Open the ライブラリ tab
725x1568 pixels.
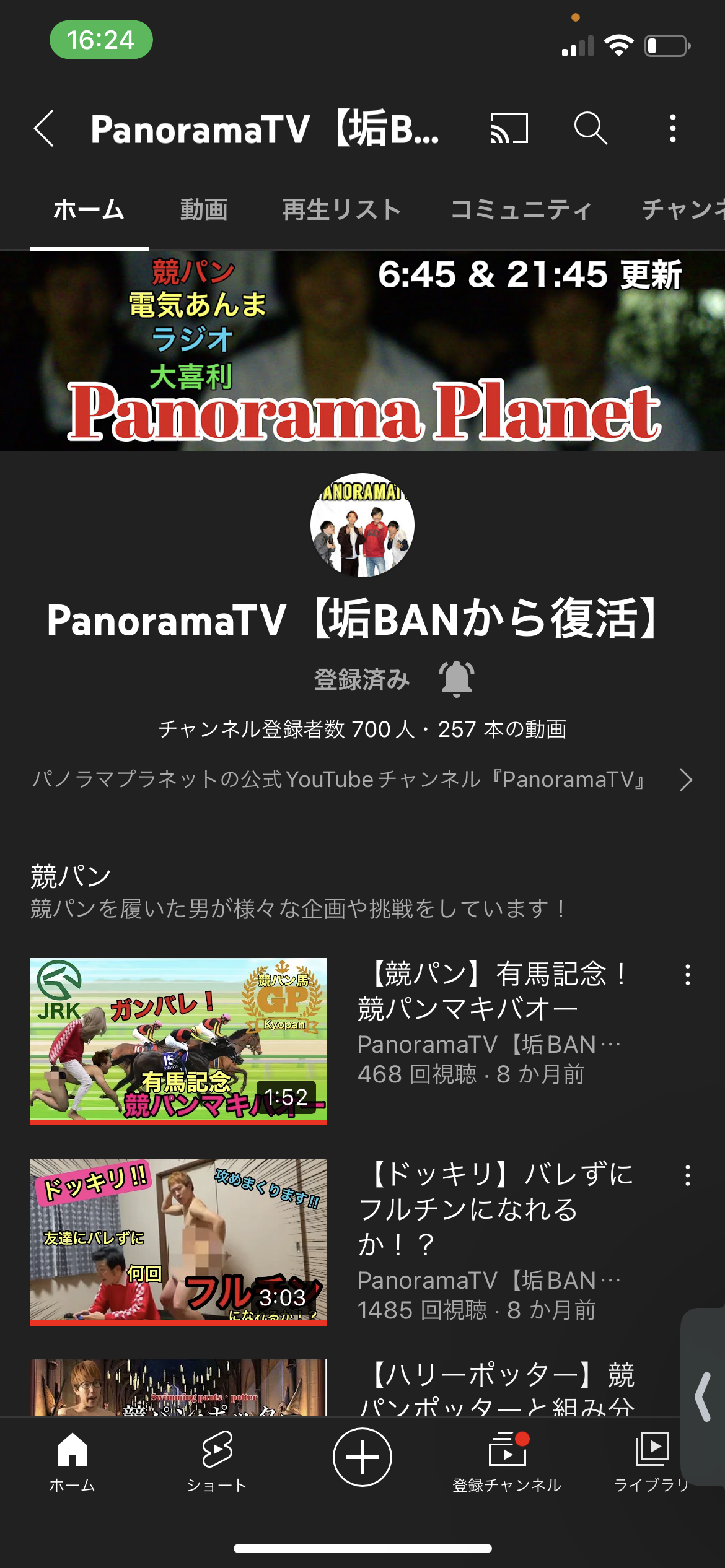point(651,1461)
